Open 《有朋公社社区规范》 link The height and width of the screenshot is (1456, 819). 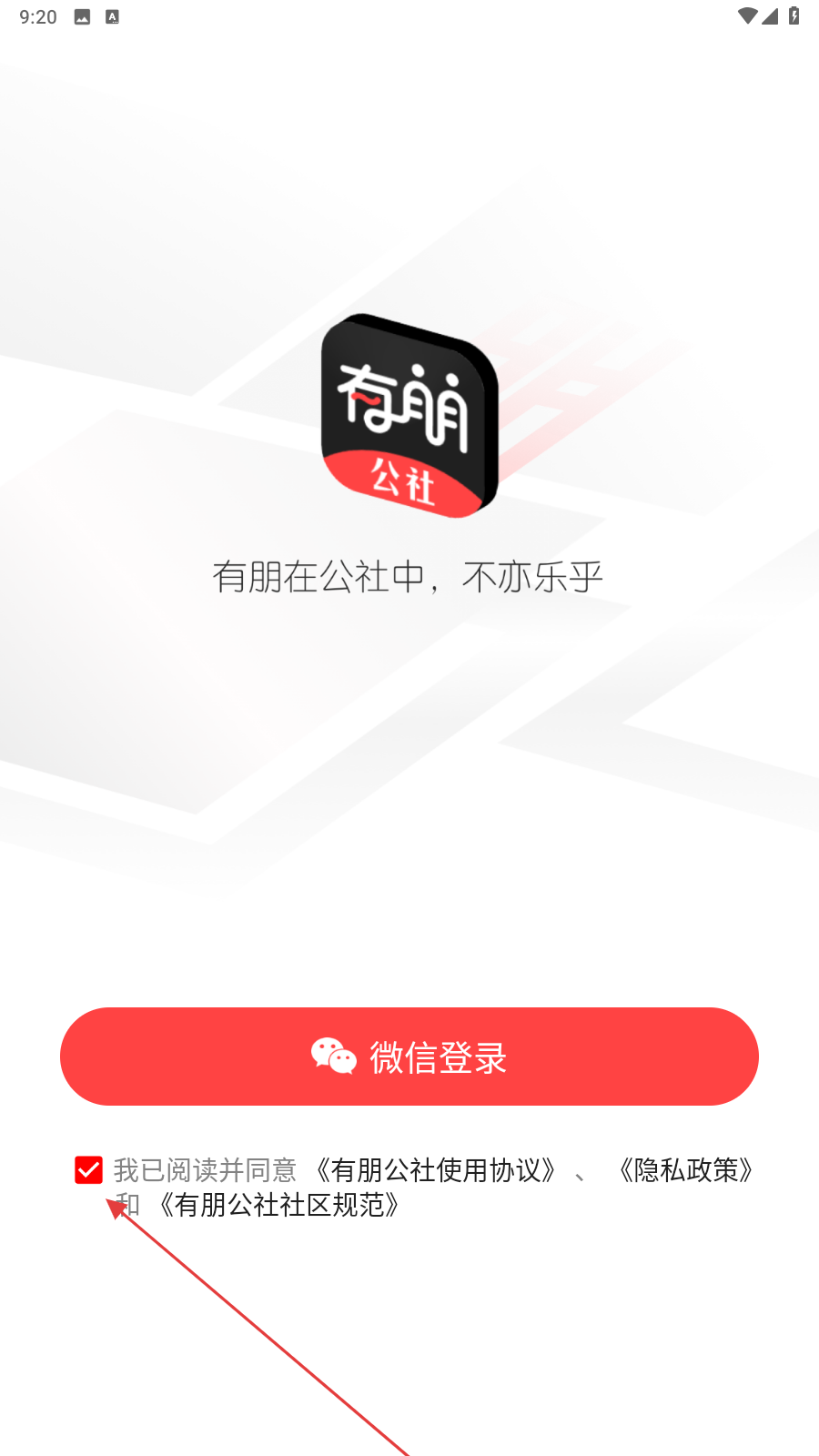(x=279, y=1205)
